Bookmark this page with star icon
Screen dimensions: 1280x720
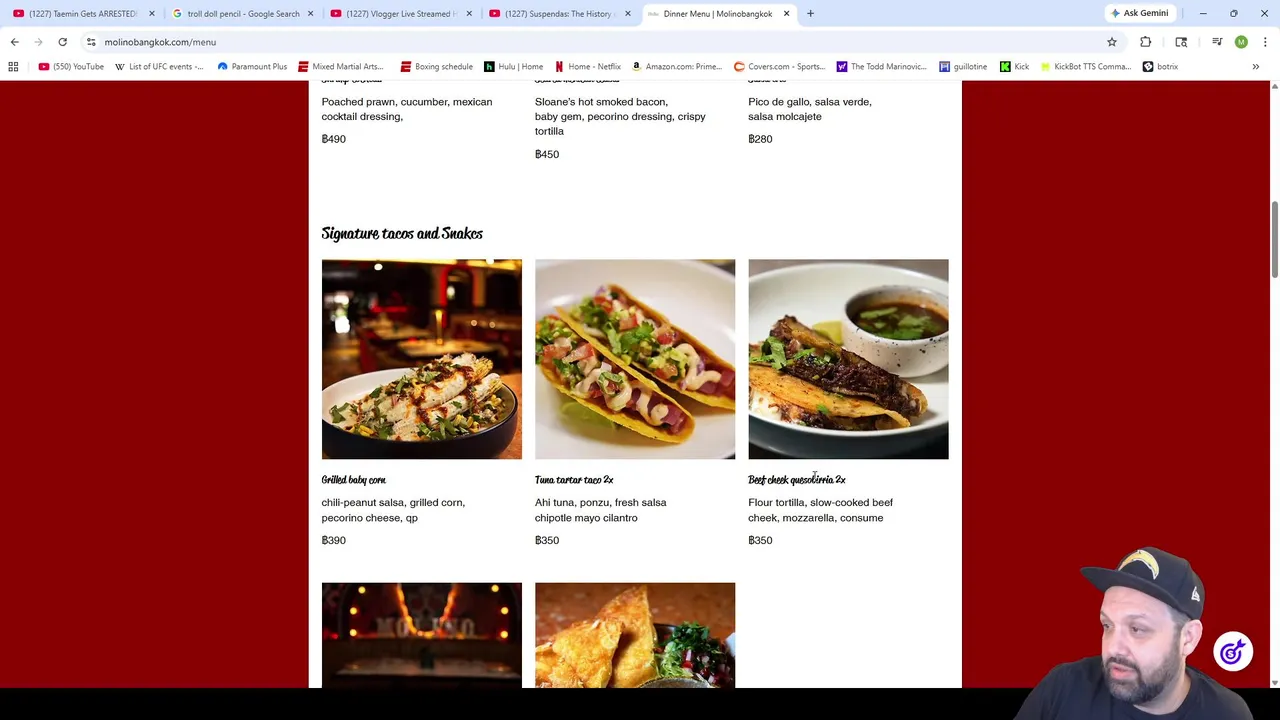pyautogui.click(x=1111, y=42)
